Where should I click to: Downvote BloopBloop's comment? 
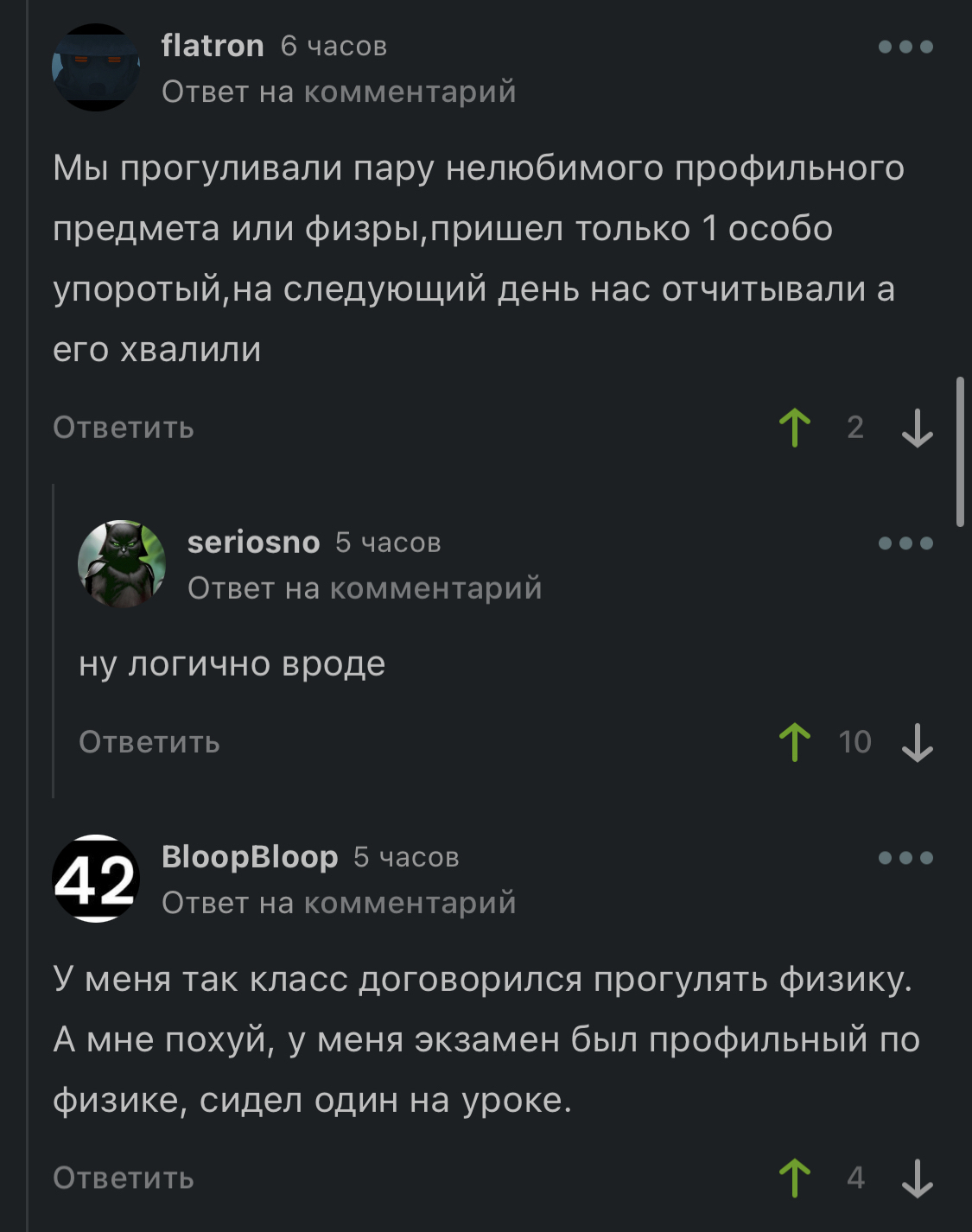point(917,1178)
